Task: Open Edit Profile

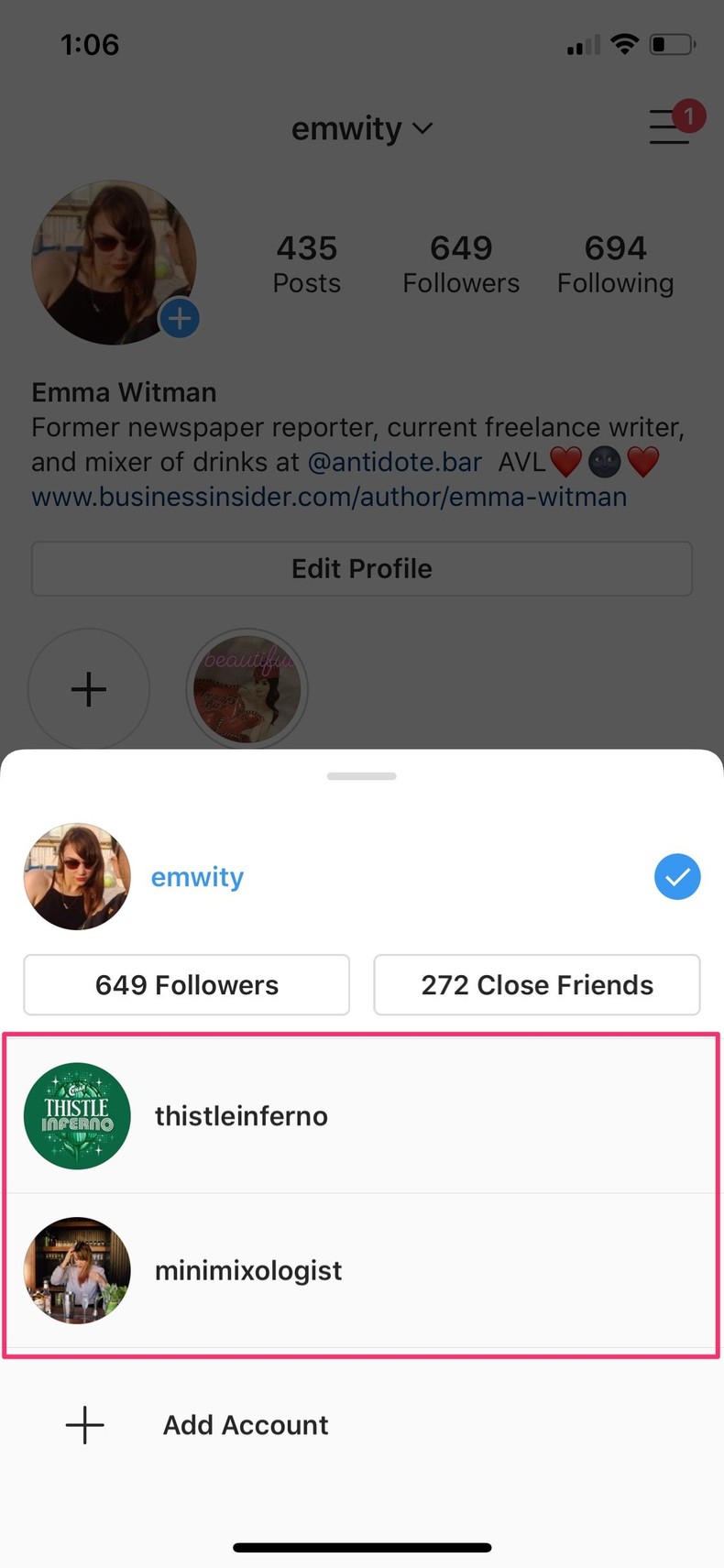Action: point(361,568)
